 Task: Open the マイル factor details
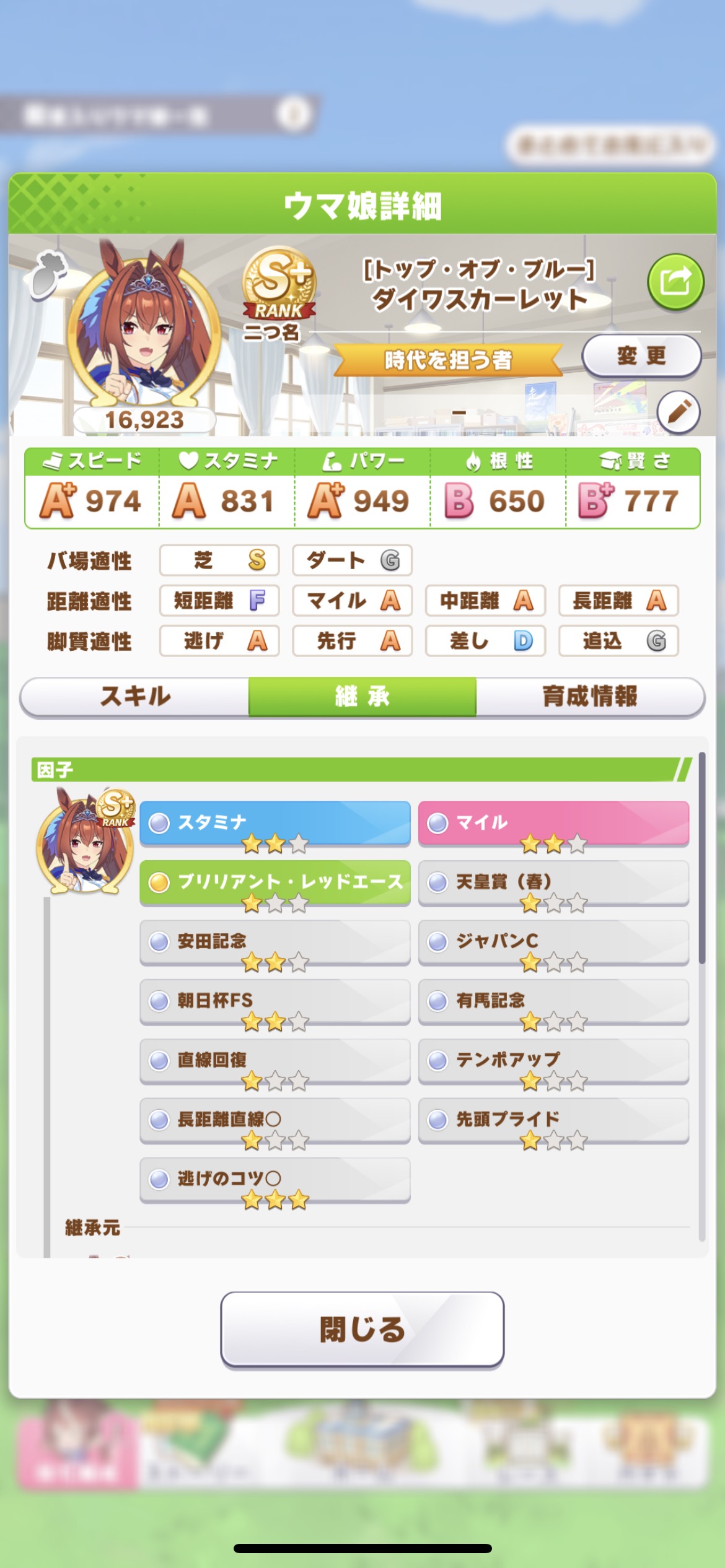553,823
